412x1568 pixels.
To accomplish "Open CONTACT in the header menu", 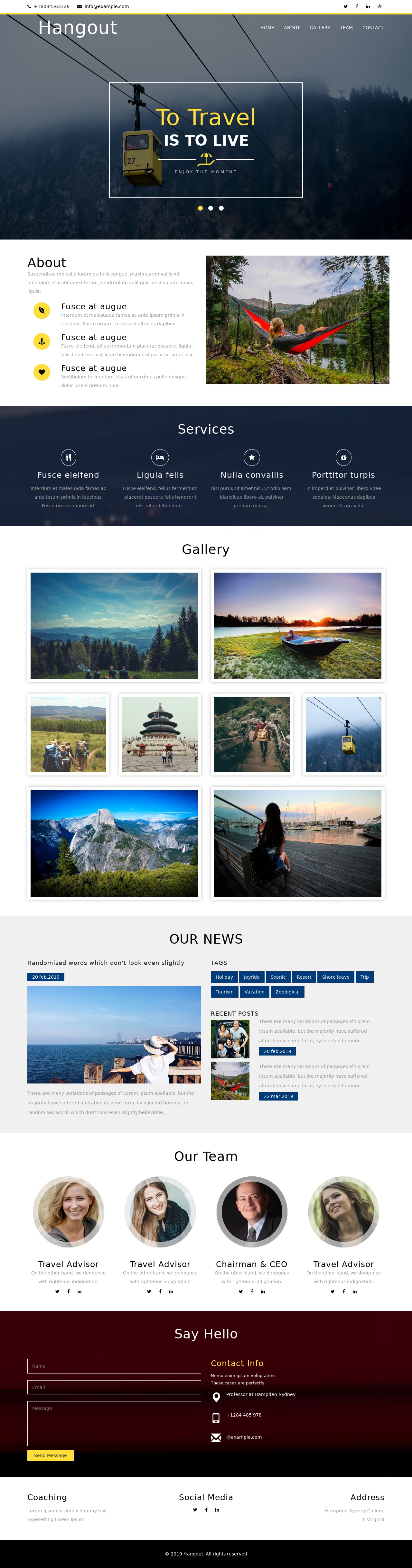I will tap(373, 28).
